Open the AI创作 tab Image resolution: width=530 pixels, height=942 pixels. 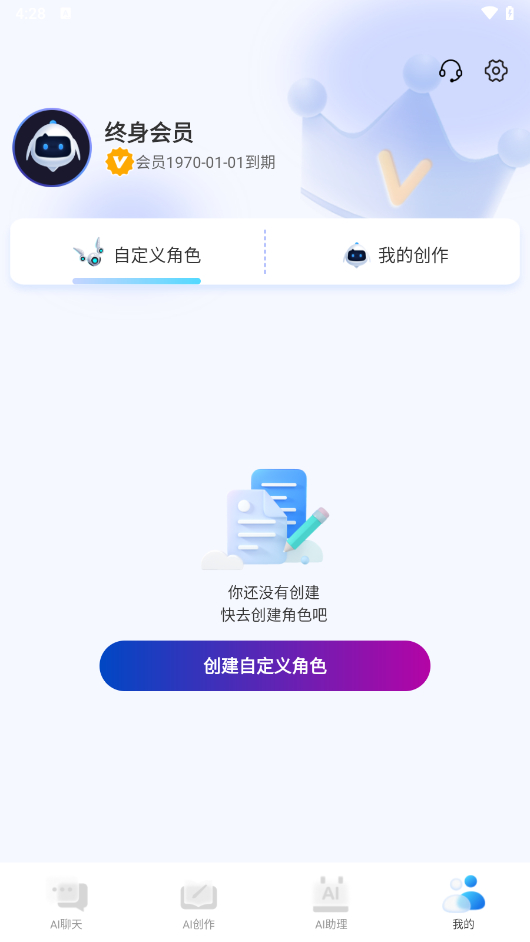(198, 903)
